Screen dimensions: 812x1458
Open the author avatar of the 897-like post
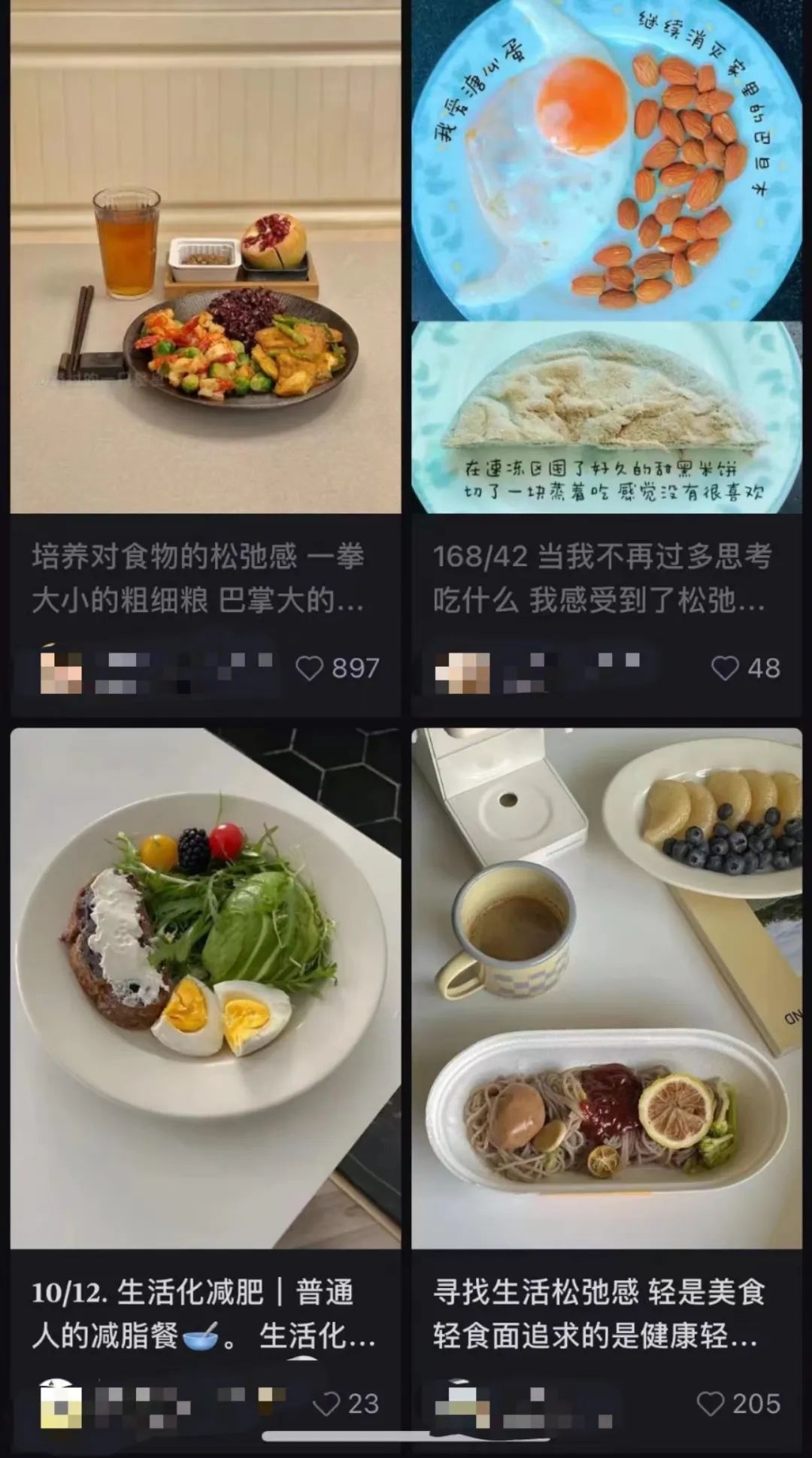(x=61, y=668)
